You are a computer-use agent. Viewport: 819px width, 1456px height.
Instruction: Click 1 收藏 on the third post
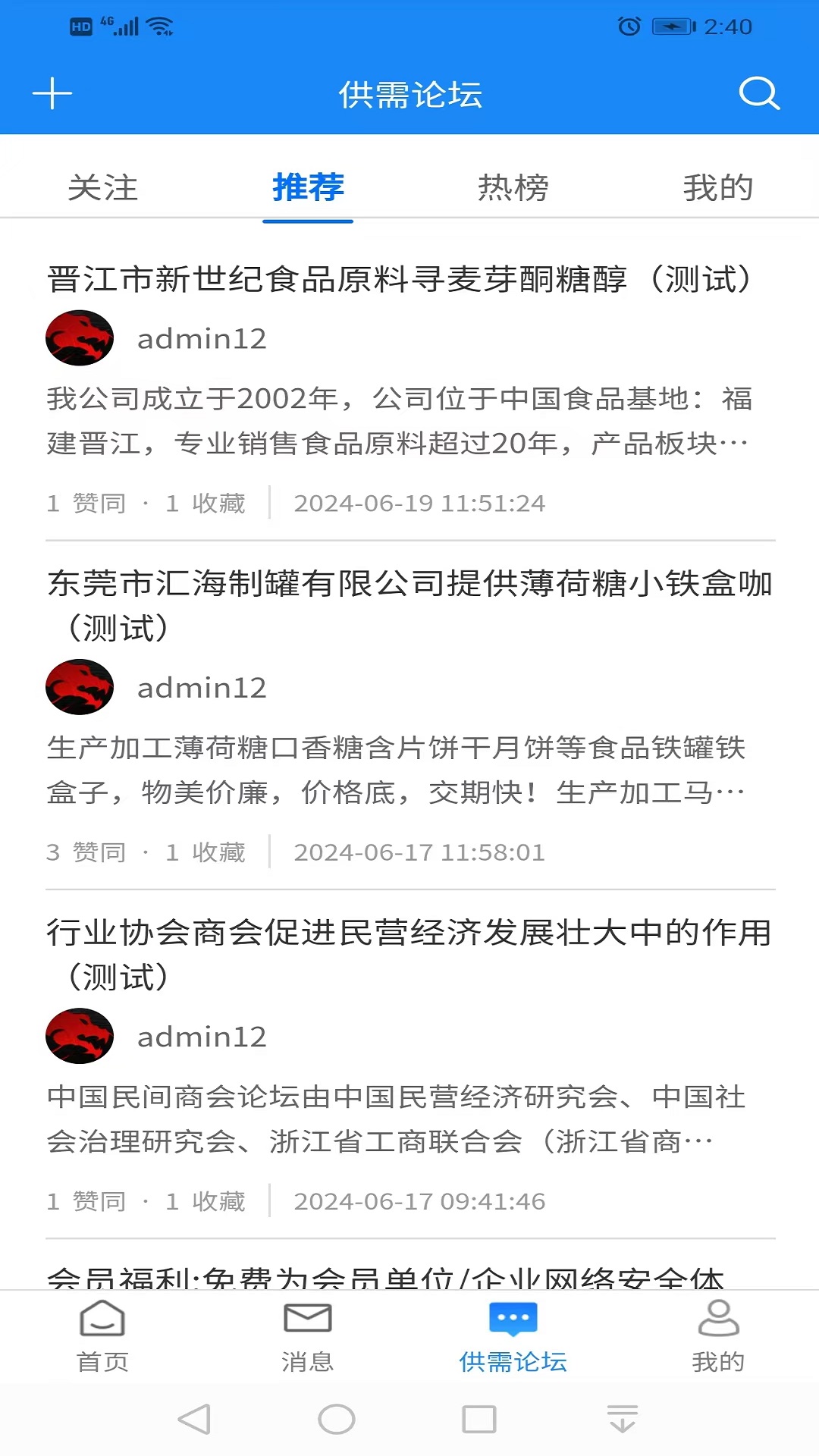point(203,1200)
